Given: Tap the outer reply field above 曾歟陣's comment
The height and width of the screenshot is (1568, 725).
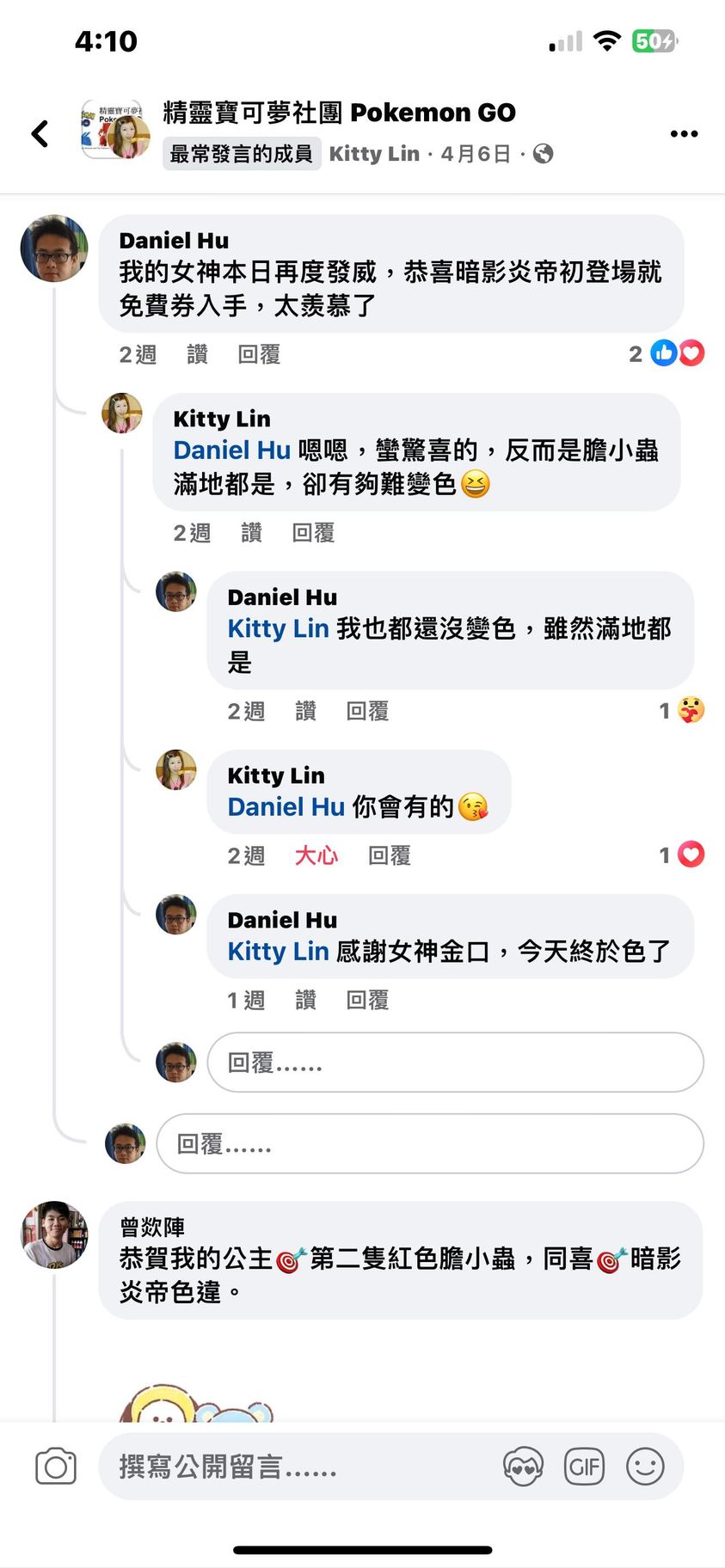Looking at the screenshot, I should click(x=429, y=1143).
